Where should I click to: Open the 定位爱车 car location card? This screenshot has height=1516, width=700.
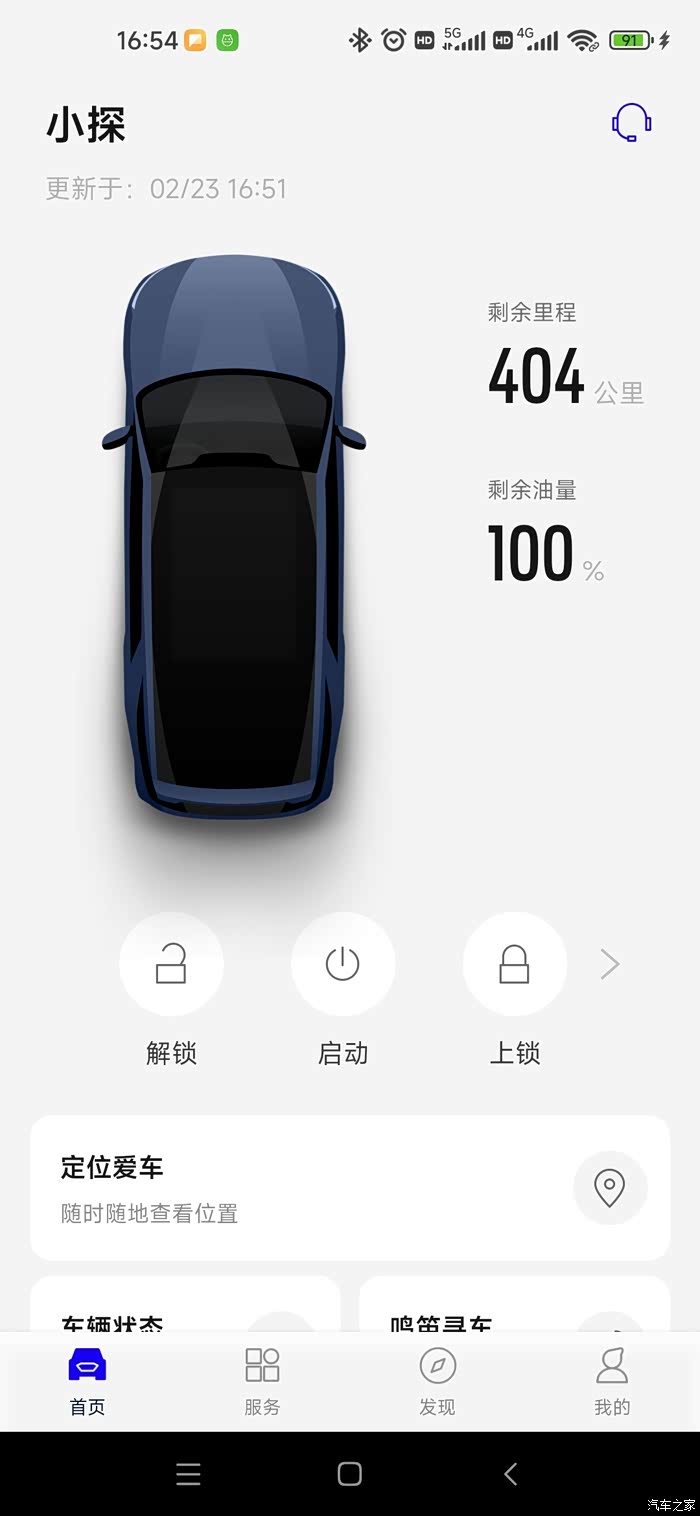(x=350, y=1188)
